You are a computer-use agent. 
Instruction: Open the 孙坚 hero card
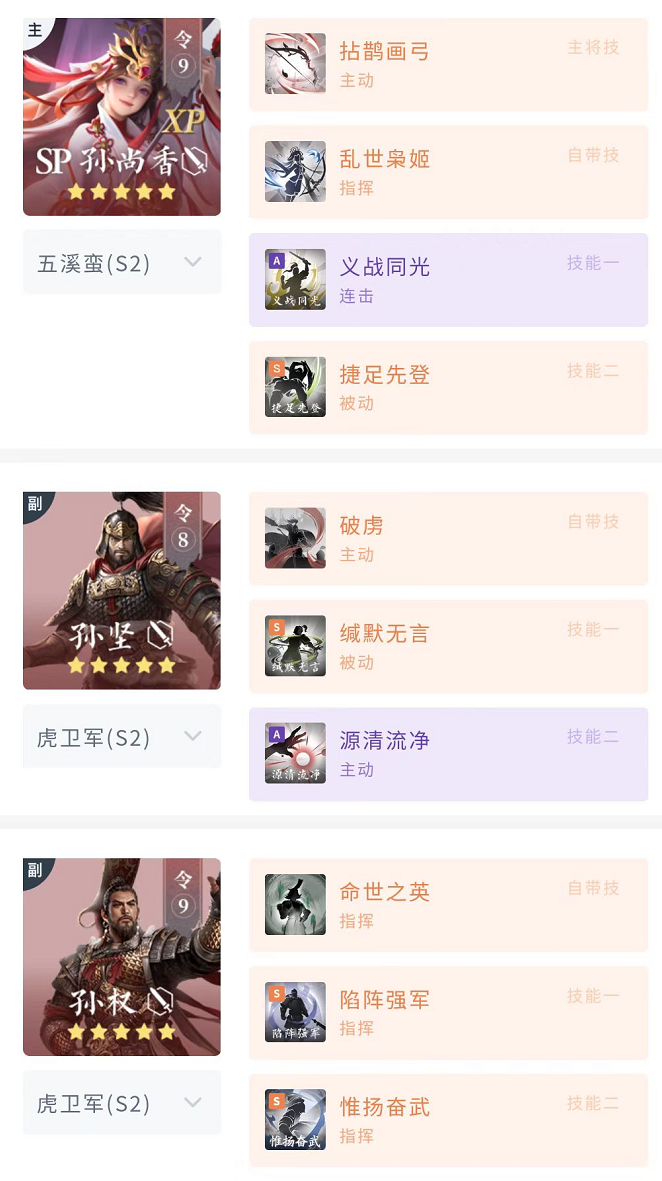tap(121, 590)
